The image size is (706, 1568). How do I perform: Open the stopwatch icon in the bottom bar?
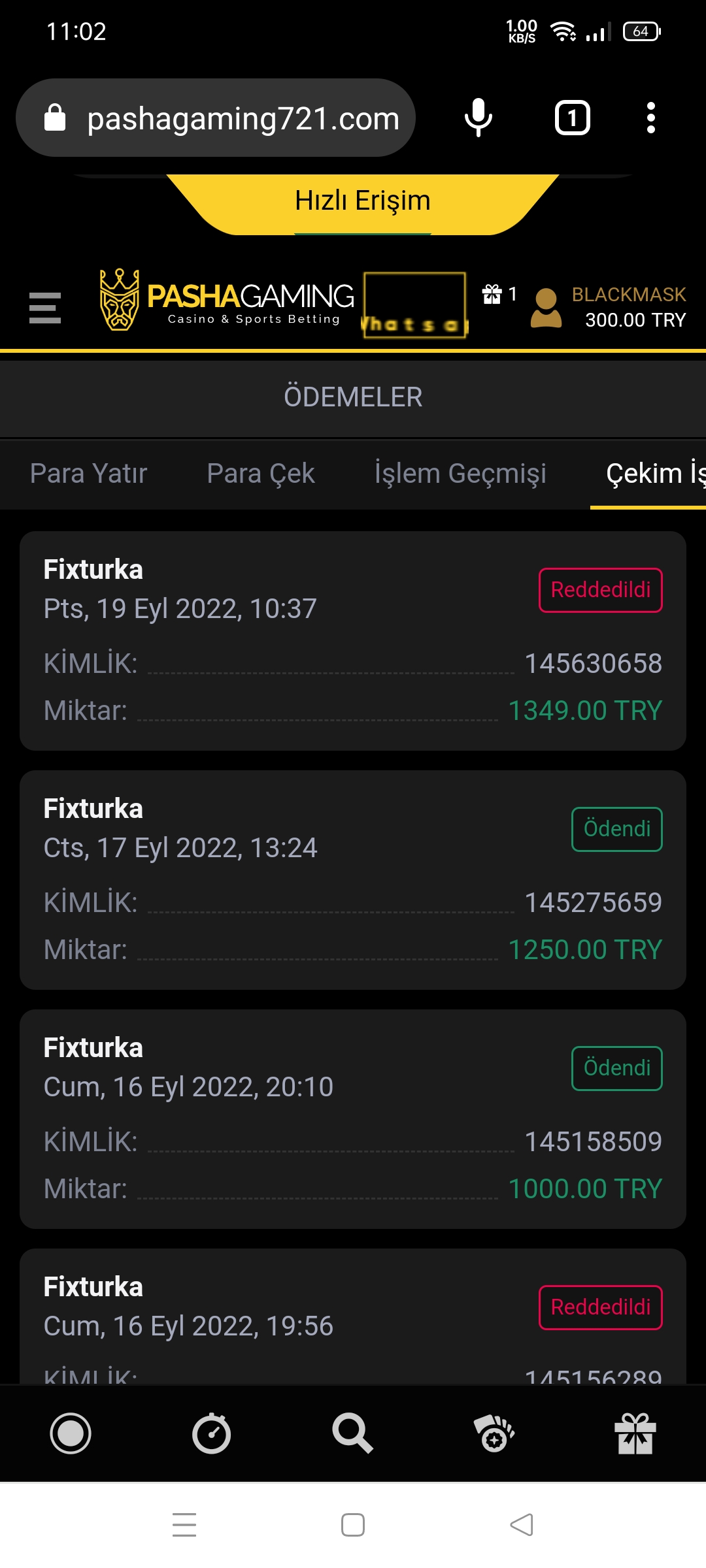[212, 1433]
